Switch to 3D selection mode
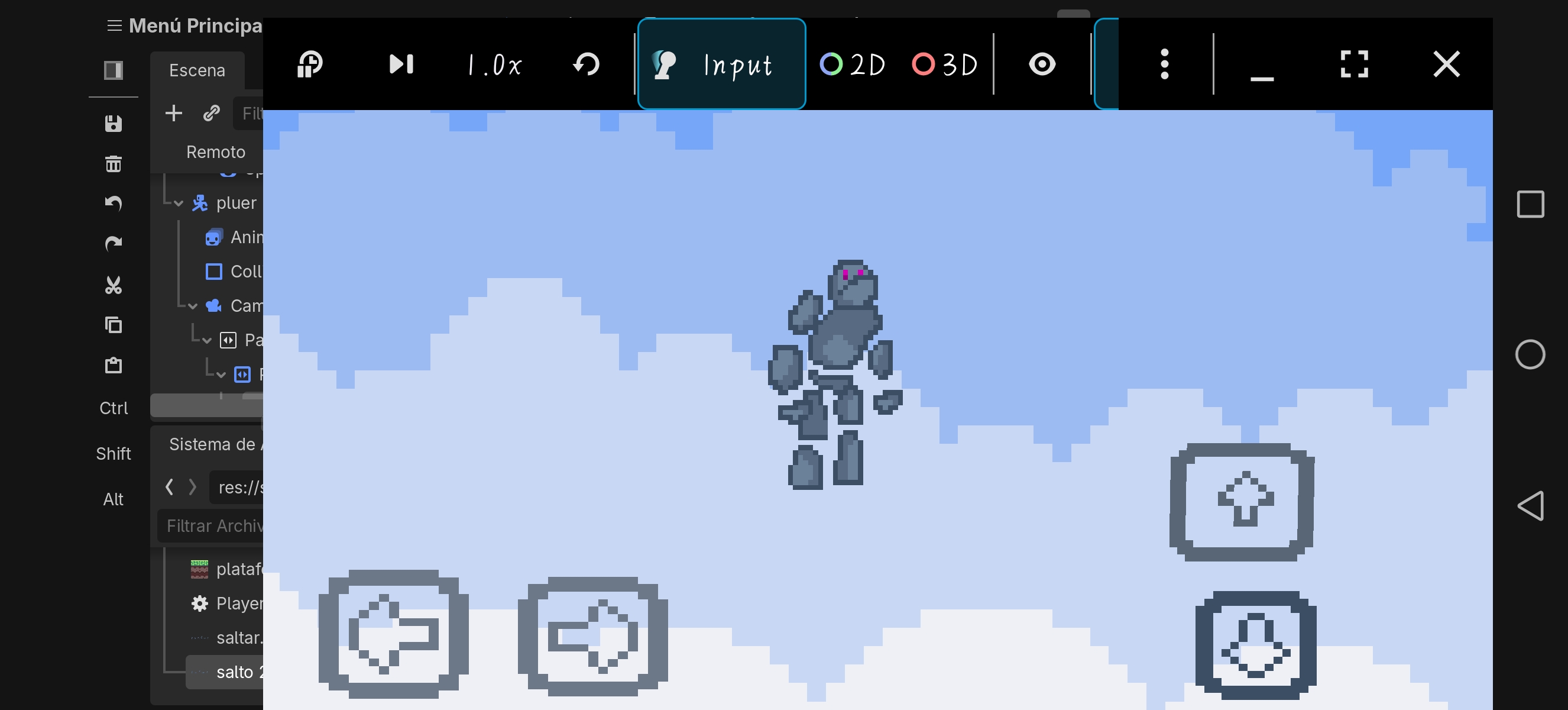The image size is (1568, 710). [x=945, y=64]
